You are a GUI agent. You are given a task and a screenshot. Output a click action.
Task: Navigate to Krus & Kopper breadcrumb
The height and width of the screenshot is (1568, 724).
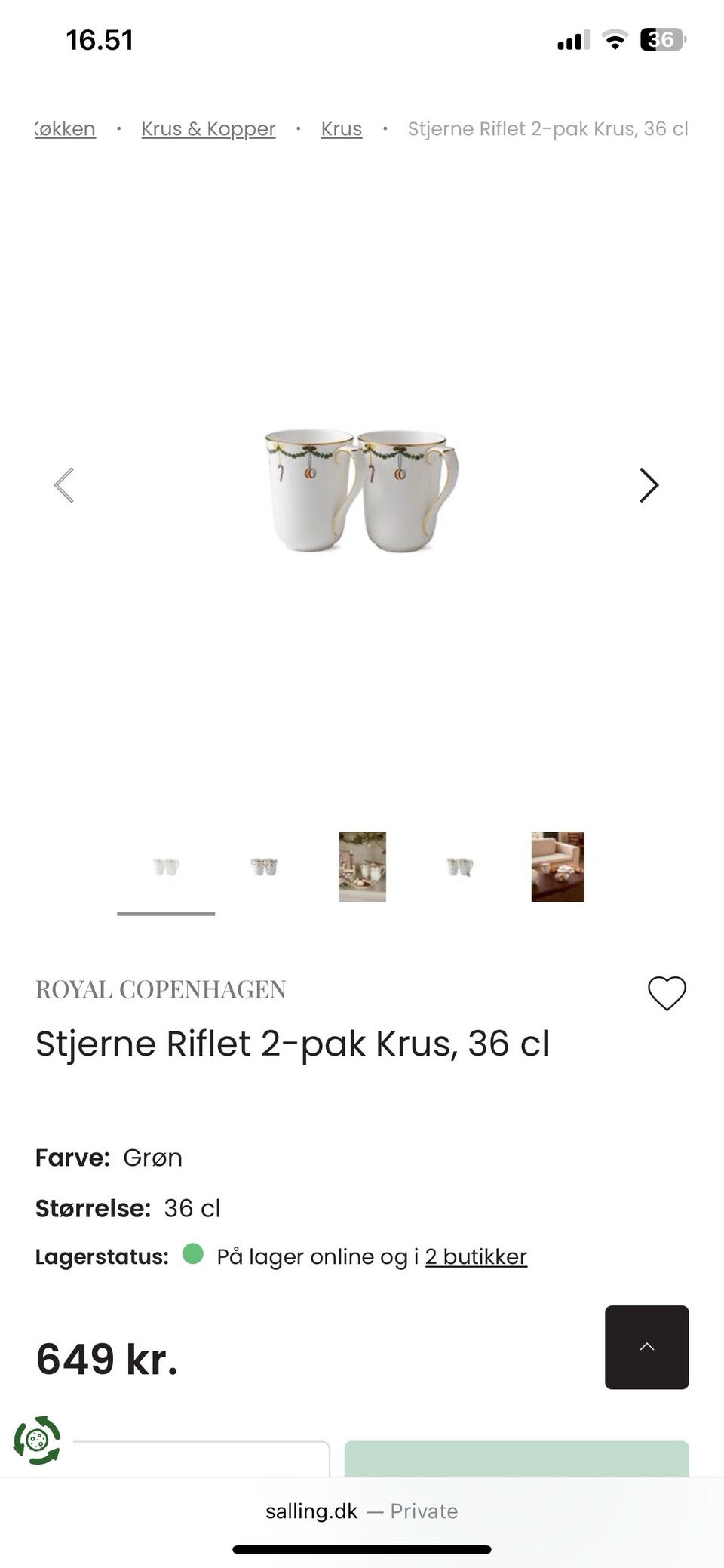click(x=208, y=128)
